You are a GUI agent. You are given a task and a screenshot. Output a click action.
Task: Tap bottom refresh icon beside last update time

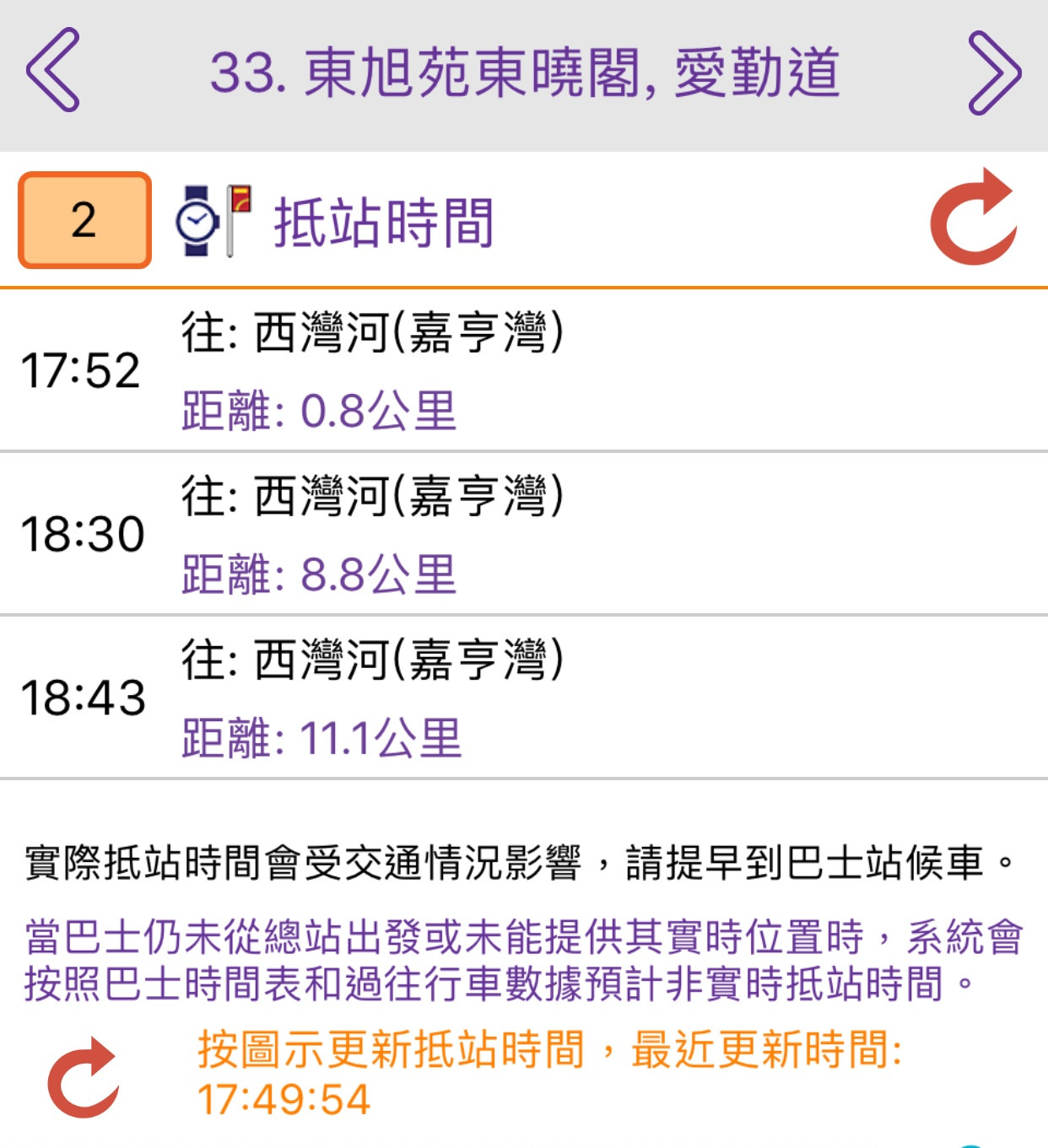pos(84,1077)
